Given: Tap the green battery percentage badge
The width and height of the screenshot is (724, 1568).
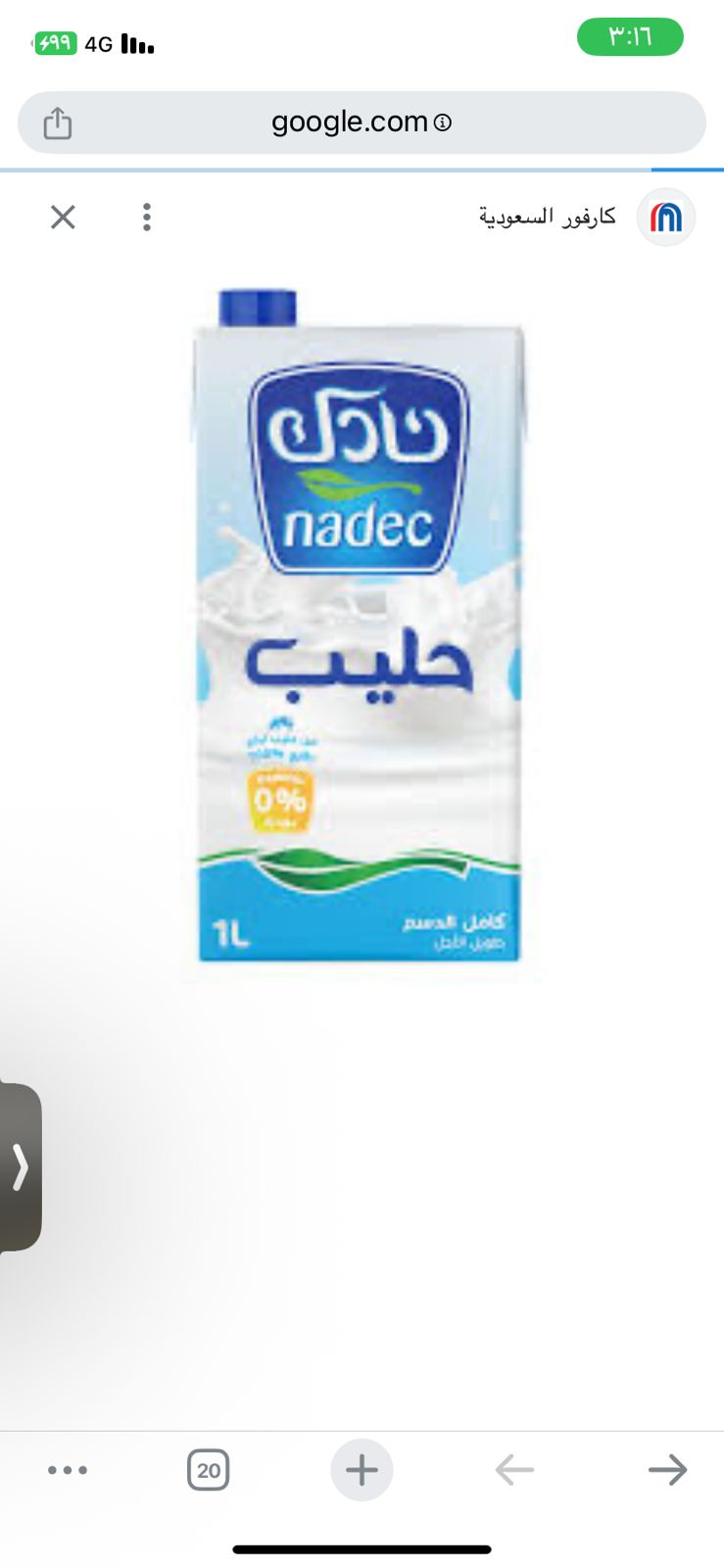Looking at the screenshot, I should coord(57,43).
